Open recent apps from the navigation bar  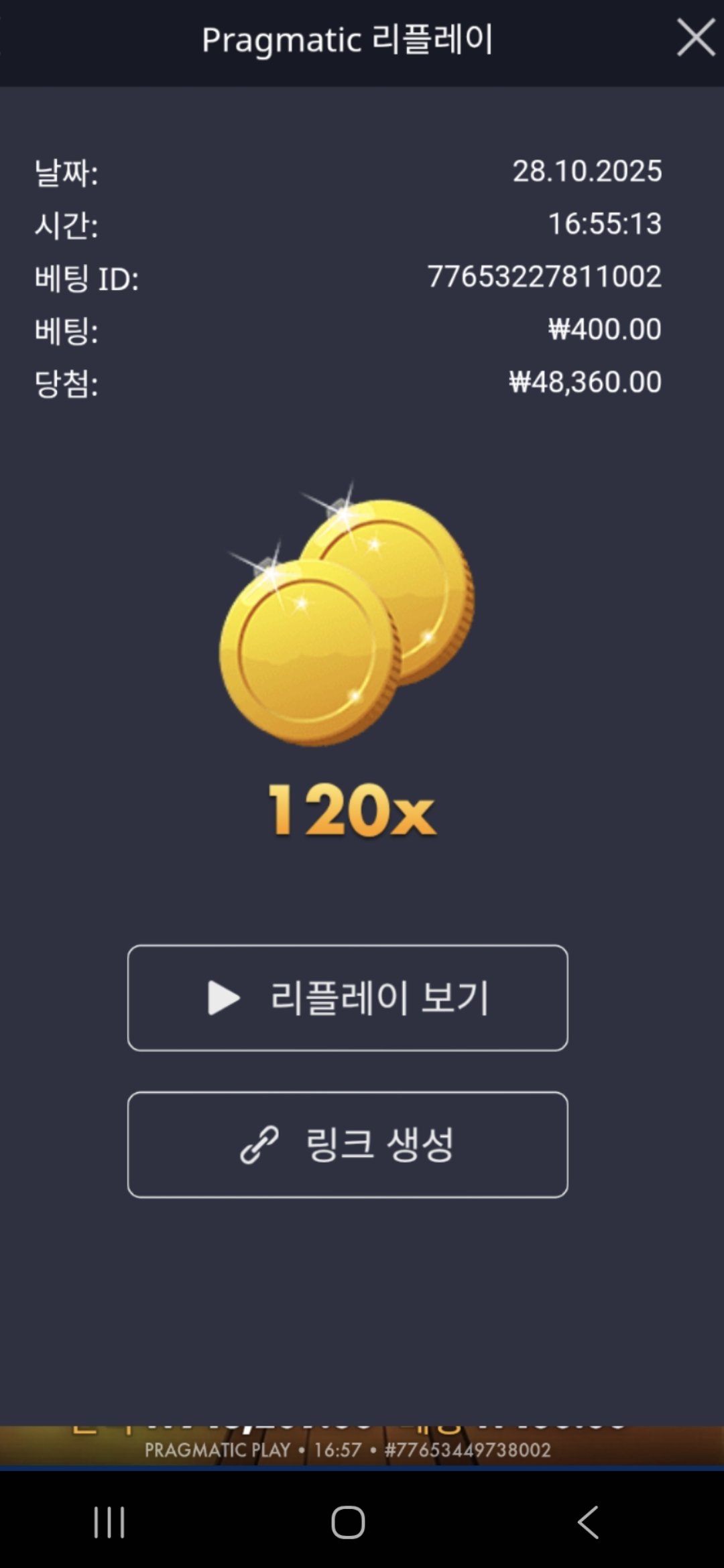click(109, 1522)
